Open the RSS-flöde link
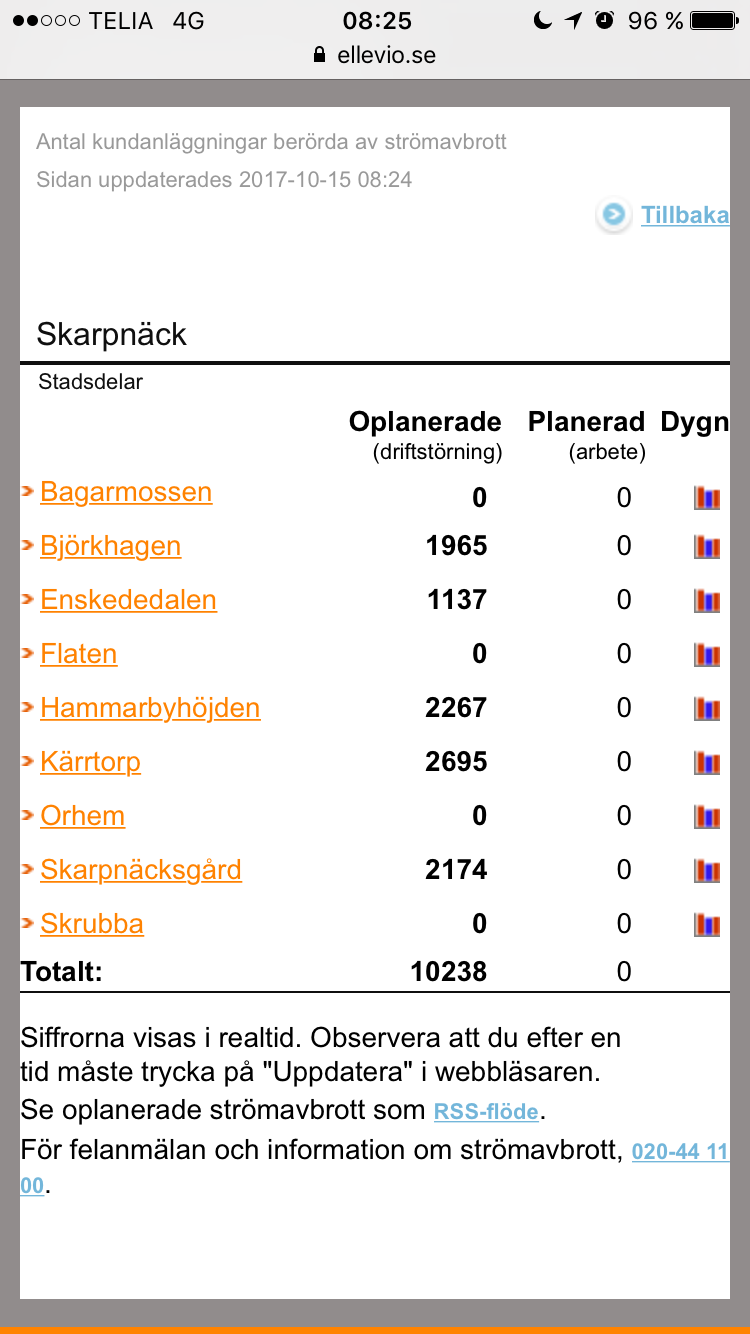The height and width of the screenshot is (1334, 750). 486,1111
